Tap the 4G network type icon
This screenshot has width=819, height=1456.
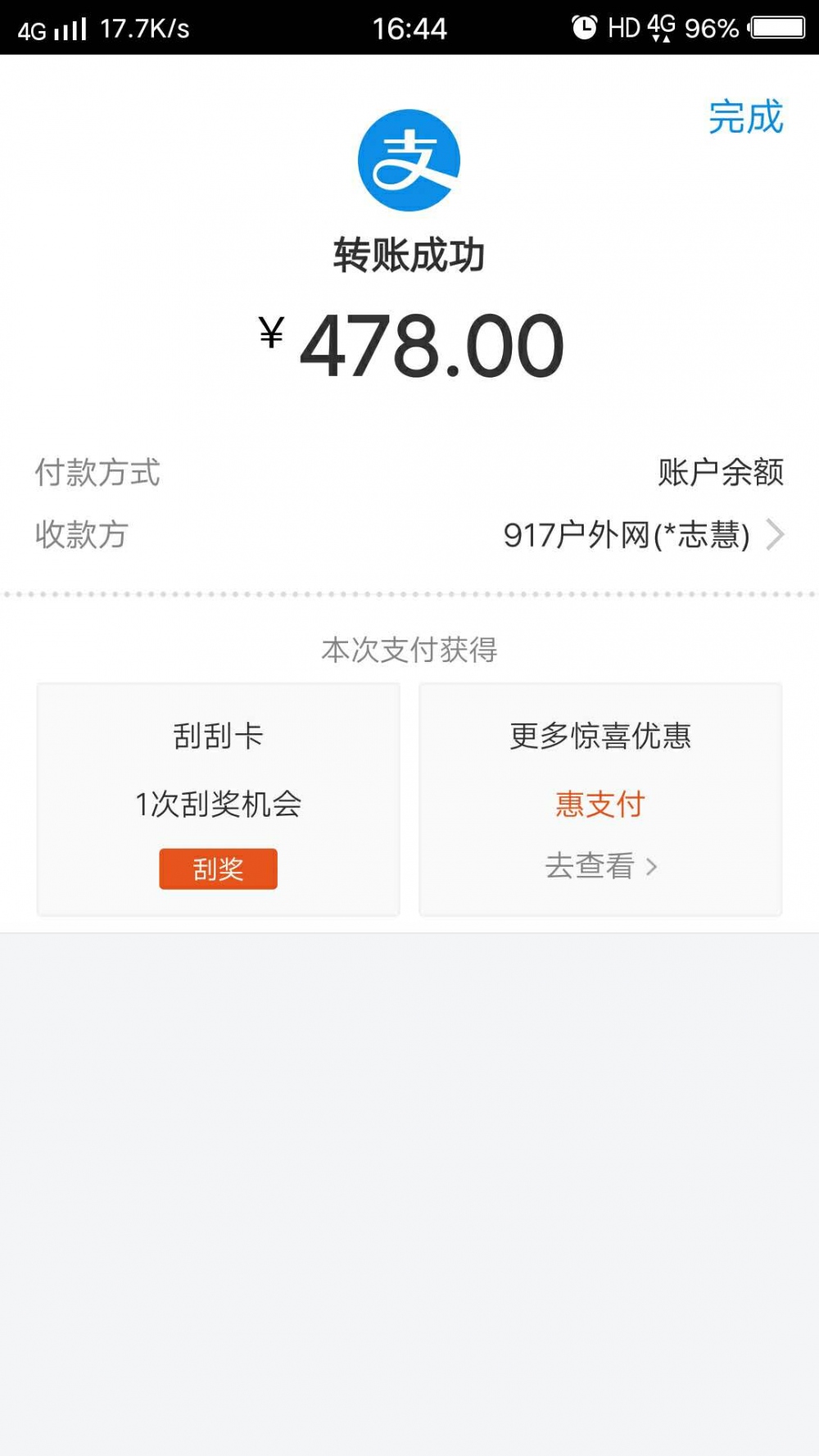[x=663, y=27]
